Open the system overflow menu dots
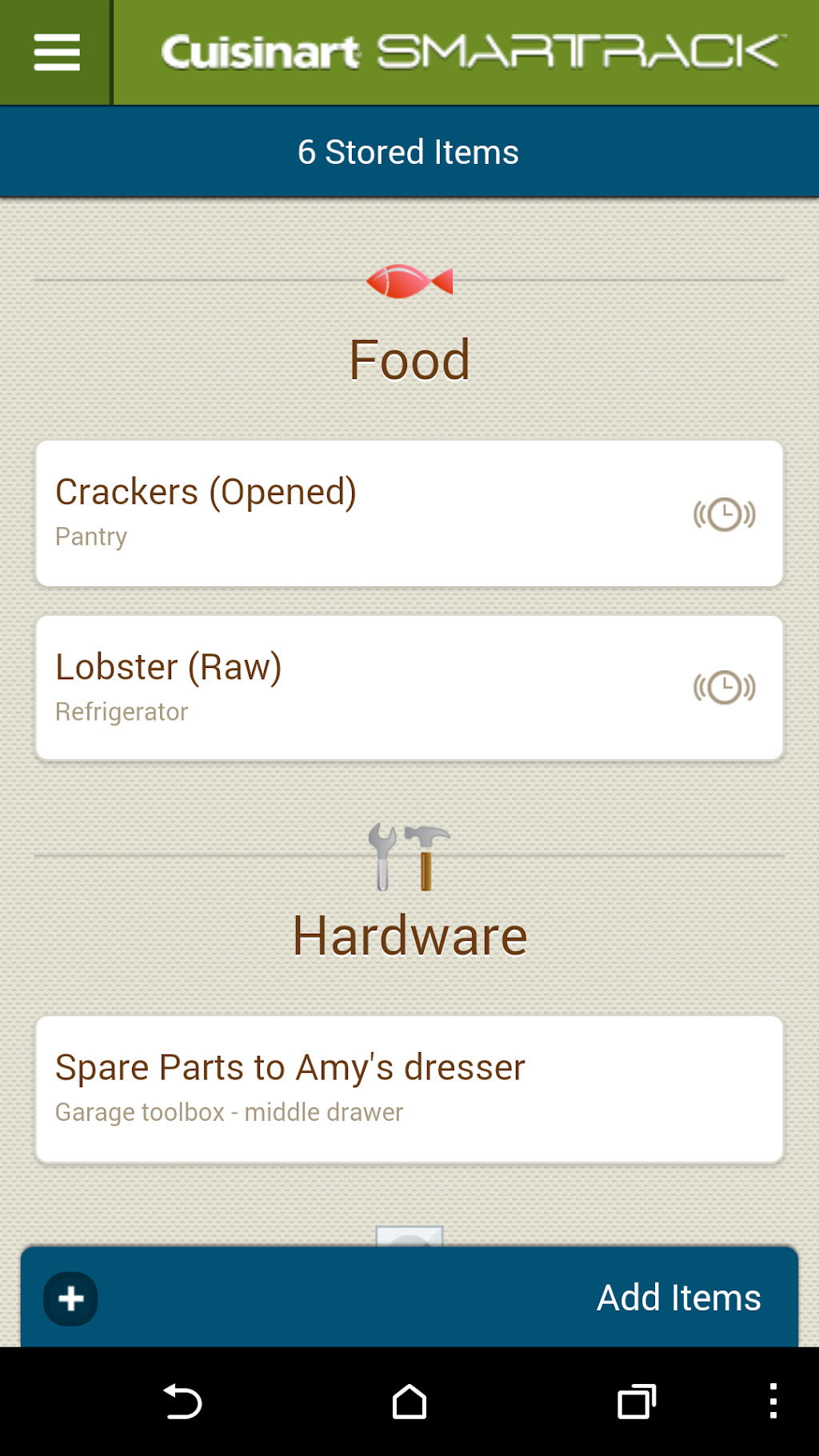 click(x=773, y=1402)
